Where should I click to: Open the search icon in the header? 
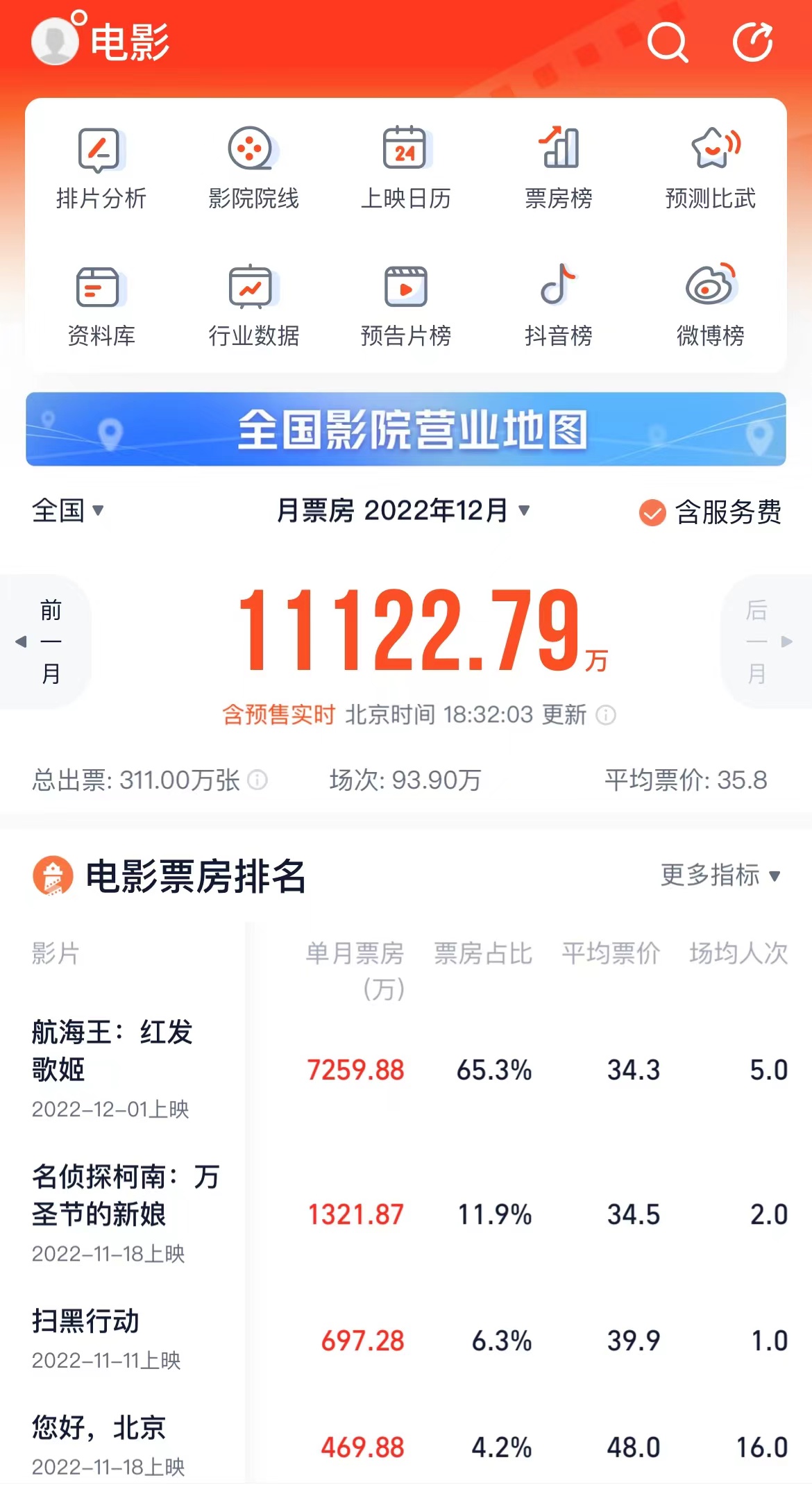pos(667,42)
